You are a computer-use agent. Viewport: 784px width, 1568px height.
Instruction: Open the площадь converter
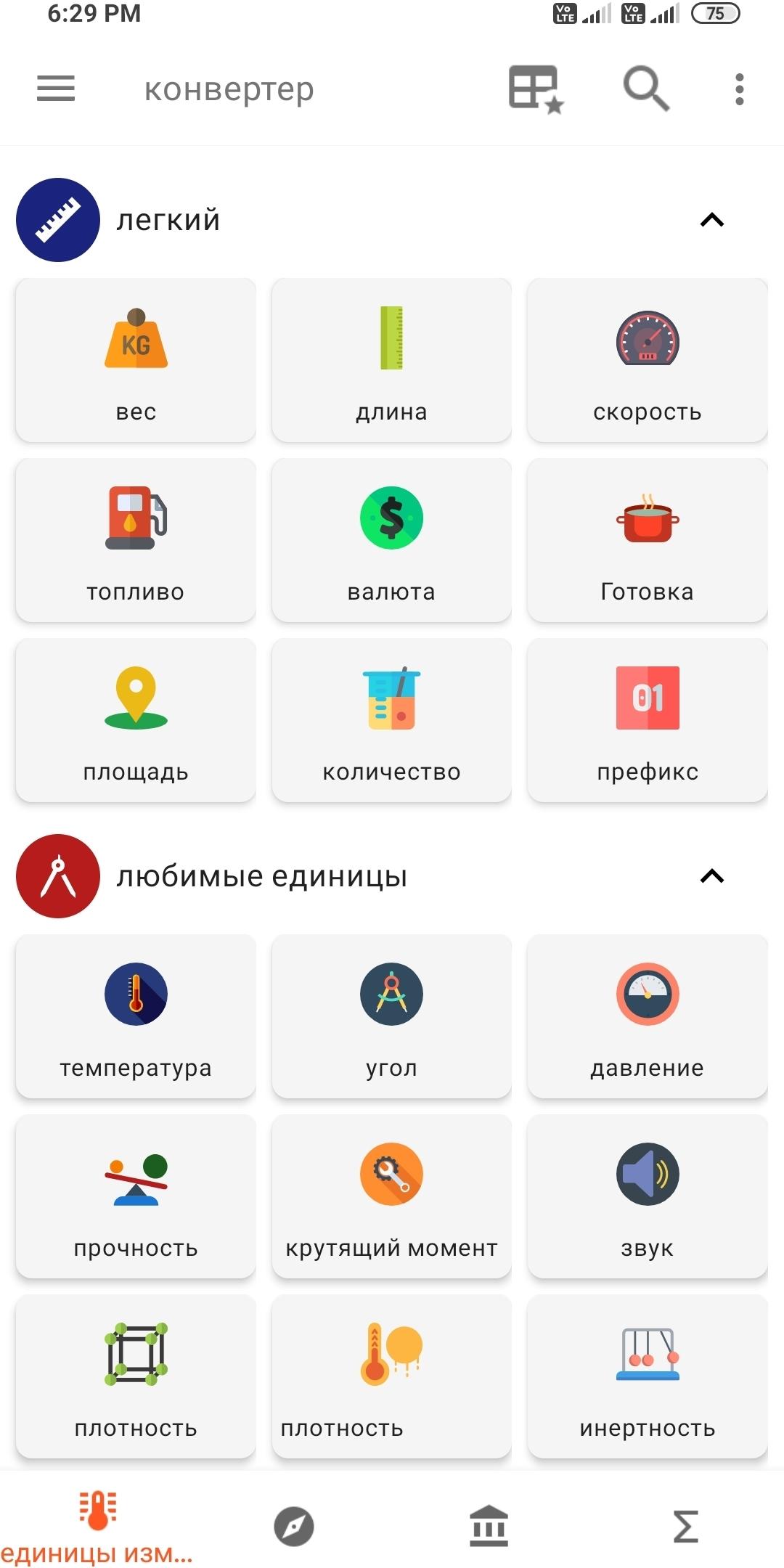(136, 721)
